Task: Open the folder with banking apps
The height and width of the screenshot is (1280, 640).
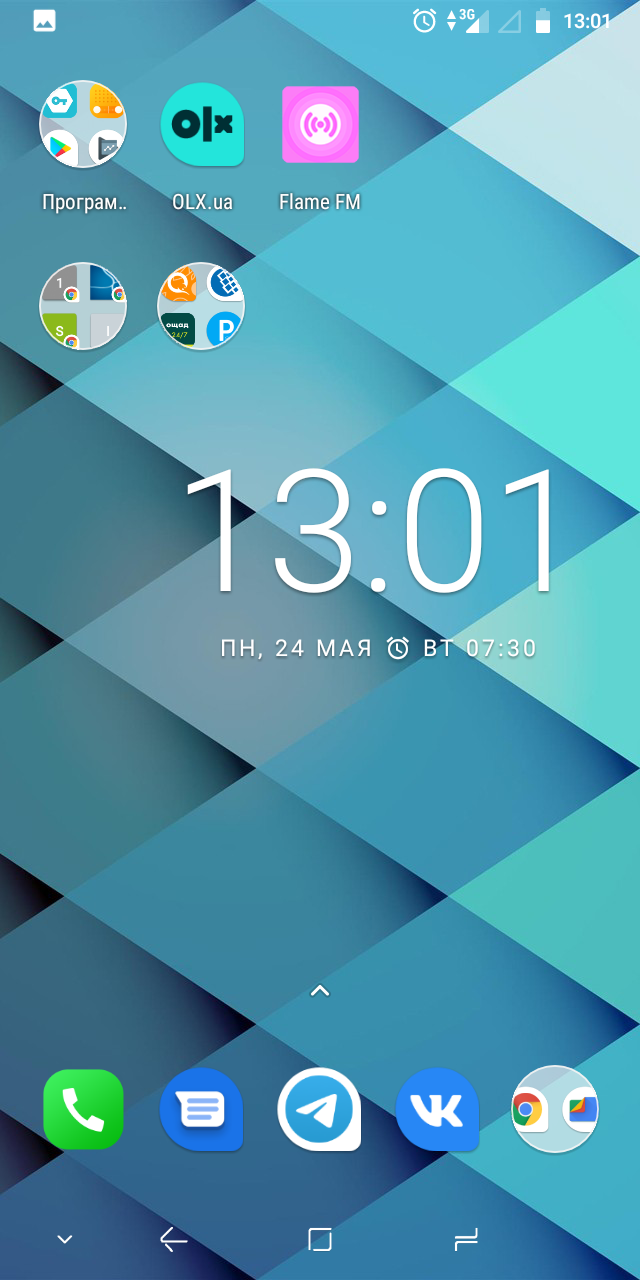Action: (x=202, y=306)
